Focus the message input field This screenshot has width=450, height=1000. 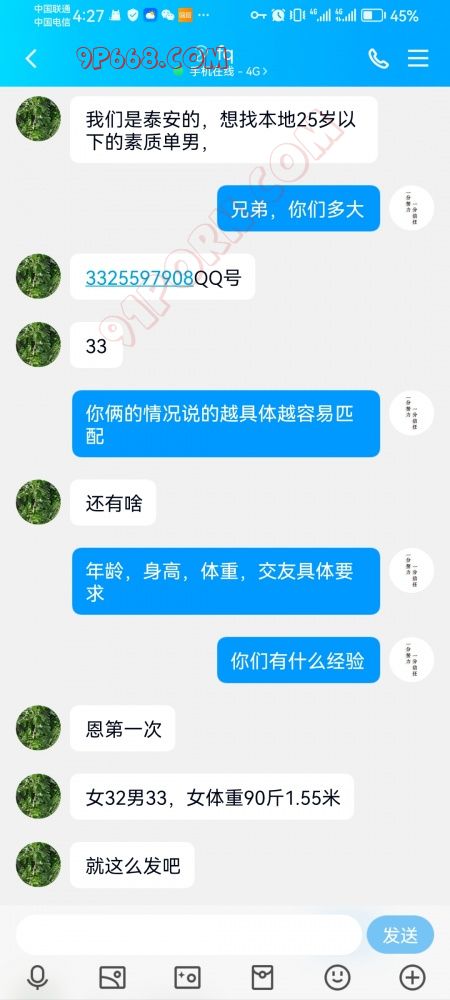[x=189, y=935]
